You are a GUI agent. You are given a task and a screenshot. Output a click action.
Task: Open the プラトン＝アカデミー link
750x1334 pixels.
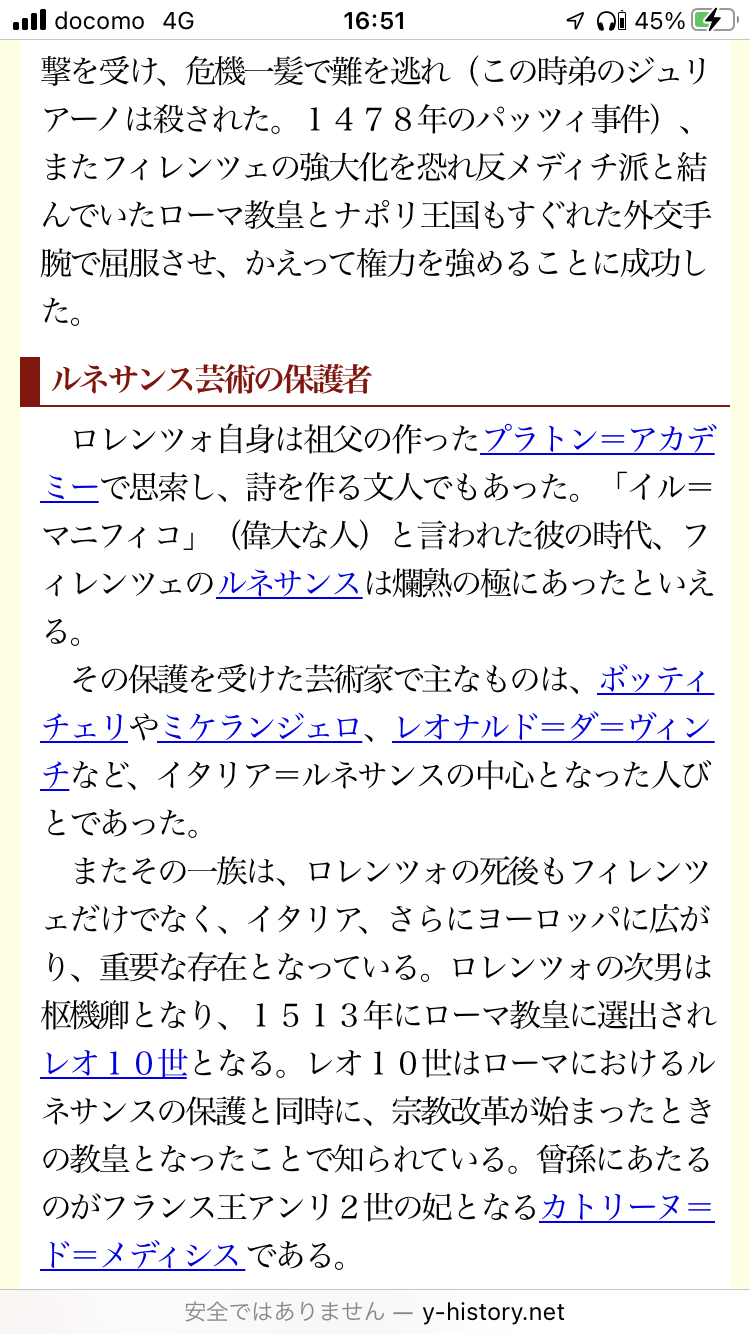597,439
